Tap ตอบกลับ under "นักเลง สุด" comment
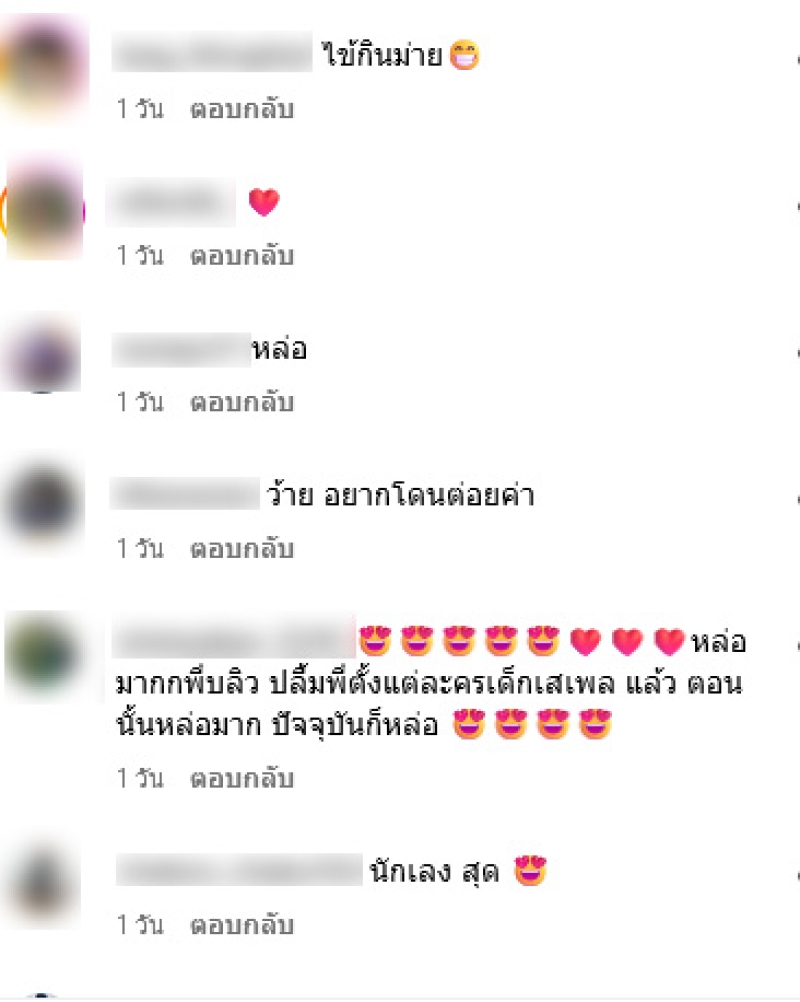This screenshot has width=800, height=1002. (x=241, y=924)
